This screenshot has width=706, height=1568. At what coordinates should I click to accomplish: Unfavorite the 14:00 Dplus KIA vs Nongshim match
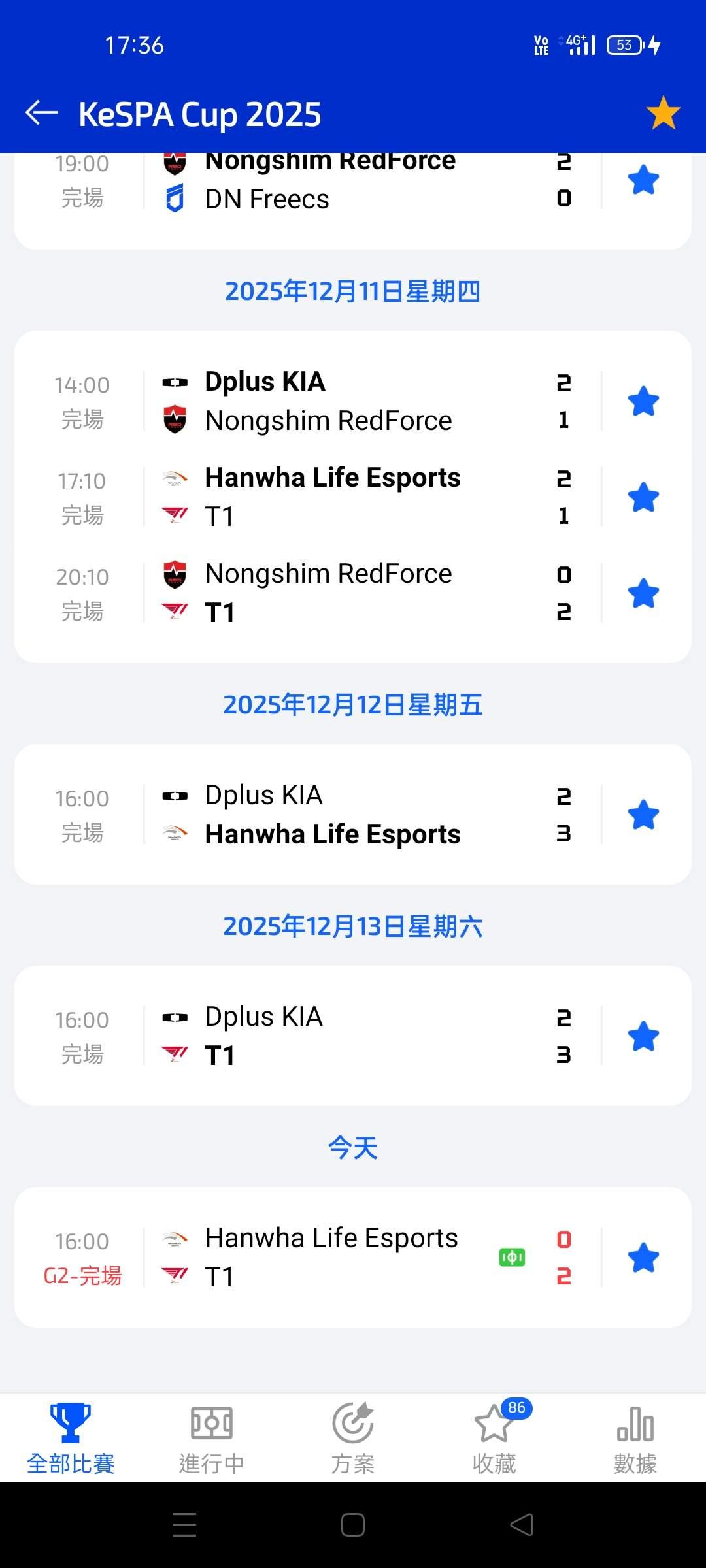coord(643,401)
